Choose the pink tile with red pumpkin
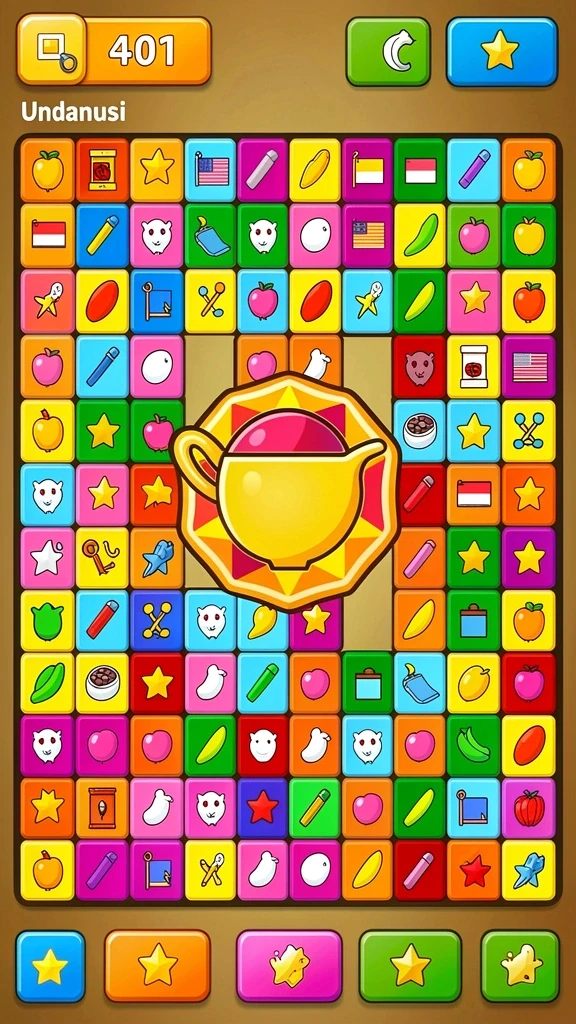Screen dimensions: 576x1024 528,808
